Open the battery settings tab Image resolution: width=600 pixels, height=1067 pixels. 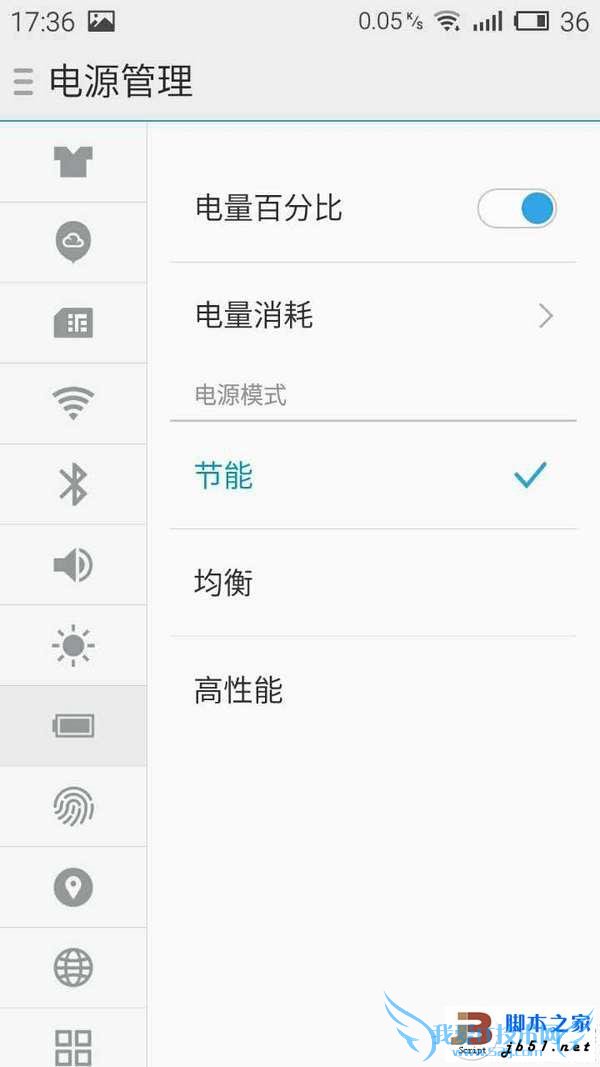[x=73, y=726]
